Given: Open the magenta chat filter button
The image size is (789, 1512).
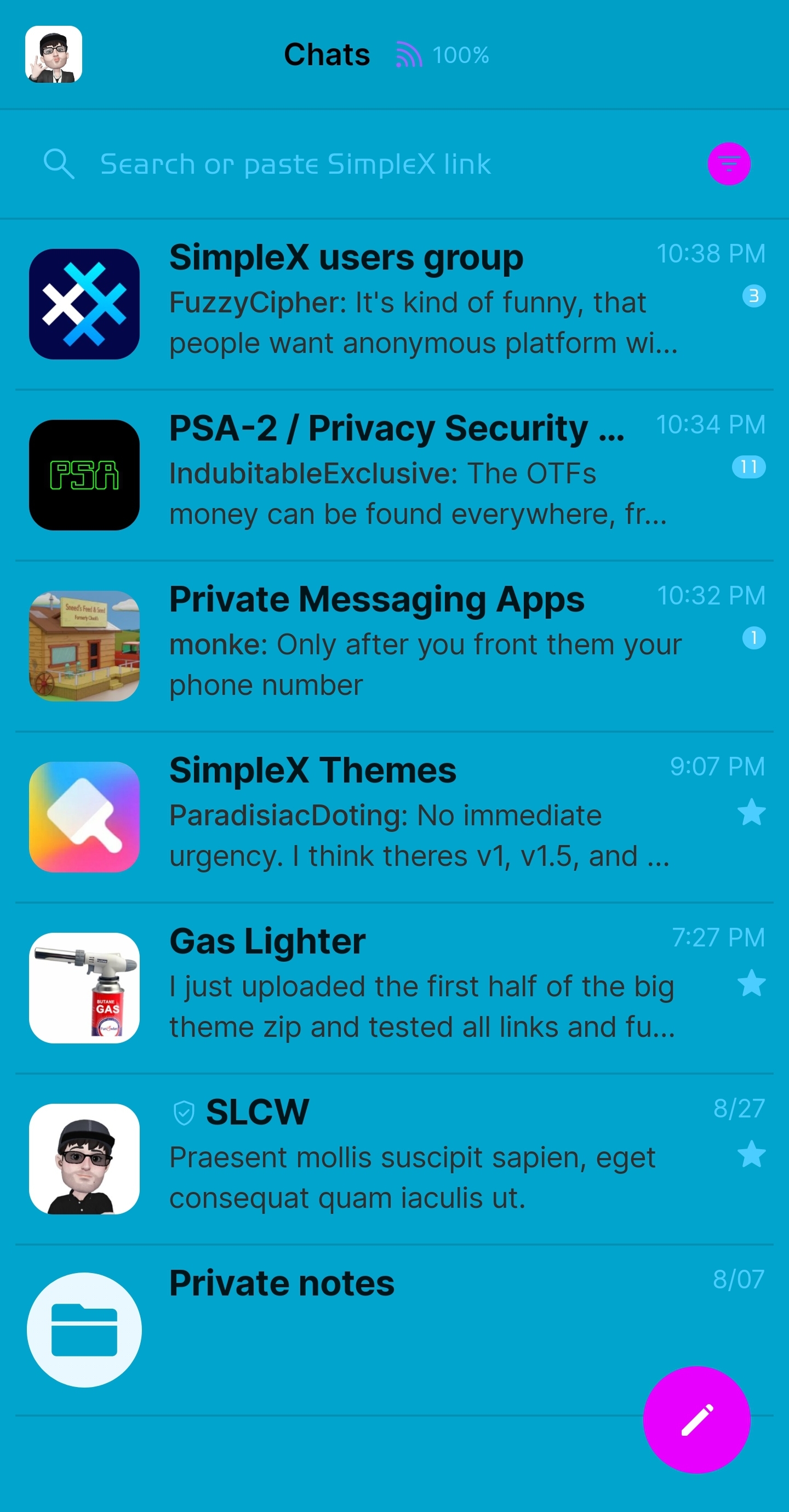Looking at the screenshot, I should click(729, 164).
